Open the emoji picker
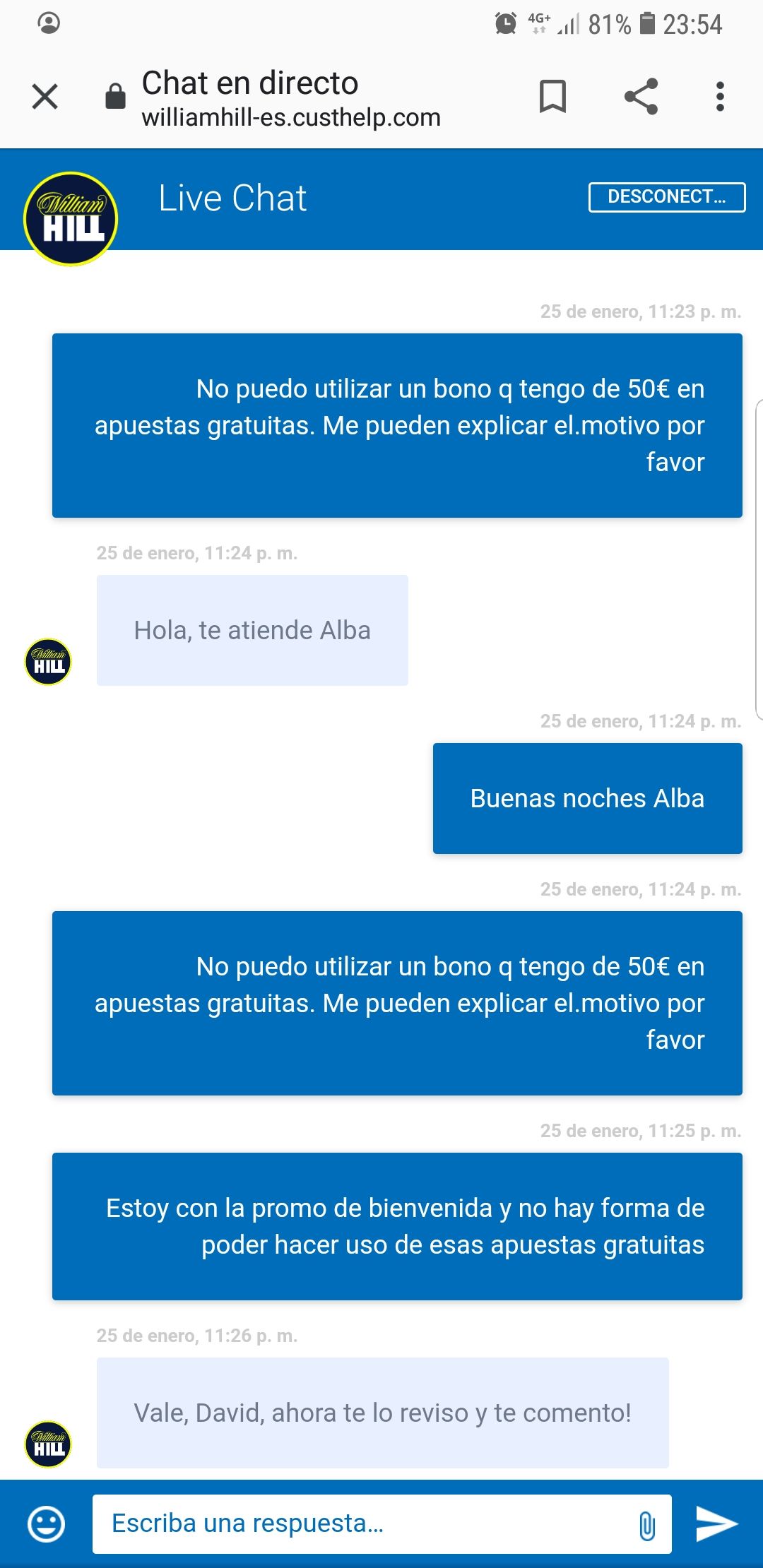Viewport: 763px width, 1568px height. click(x=47, y=1524)
